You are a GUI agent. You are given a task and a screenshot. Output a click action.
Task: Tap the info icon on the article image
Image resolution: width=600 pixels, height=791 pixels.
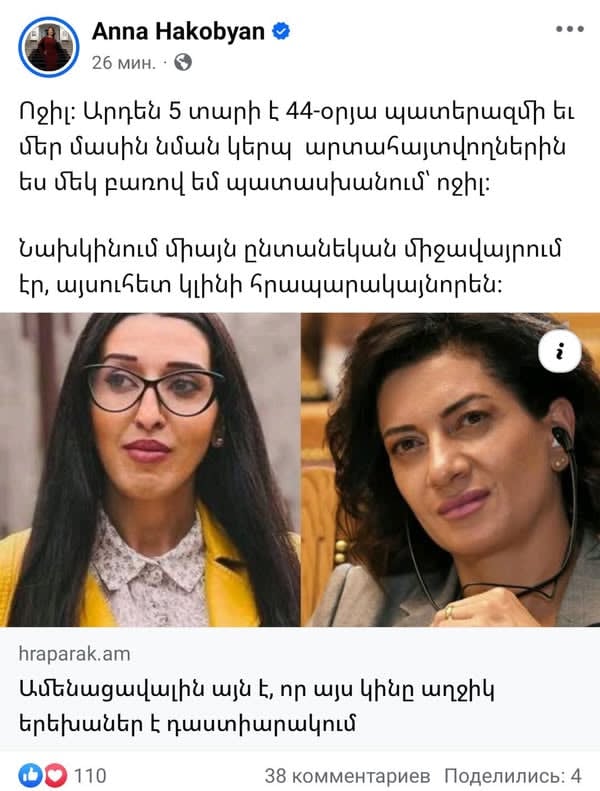[x=563, y=351]
